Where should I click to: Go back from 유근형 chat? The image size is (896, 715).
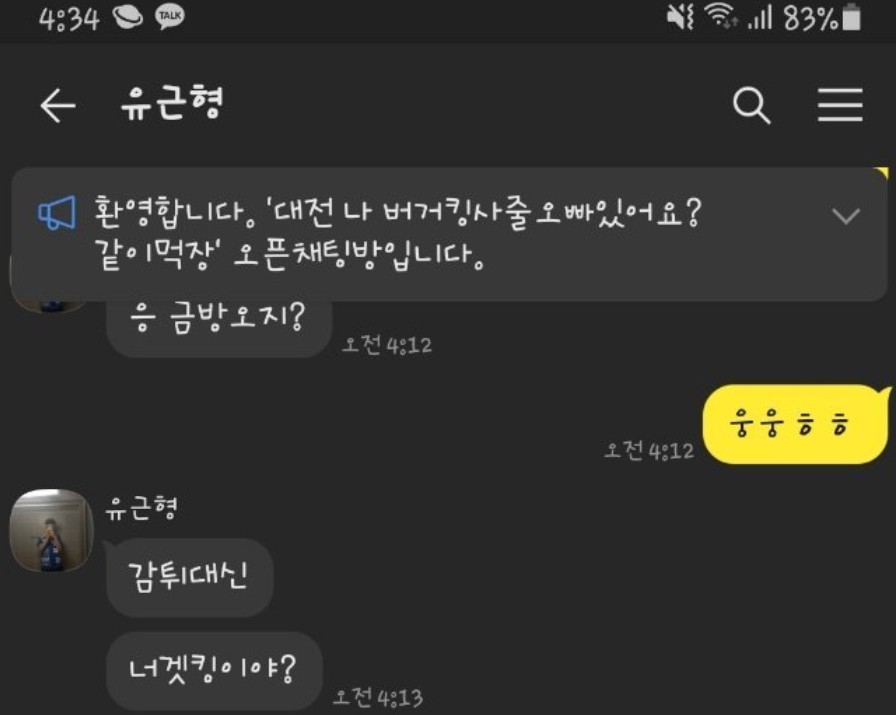point(57,105)
